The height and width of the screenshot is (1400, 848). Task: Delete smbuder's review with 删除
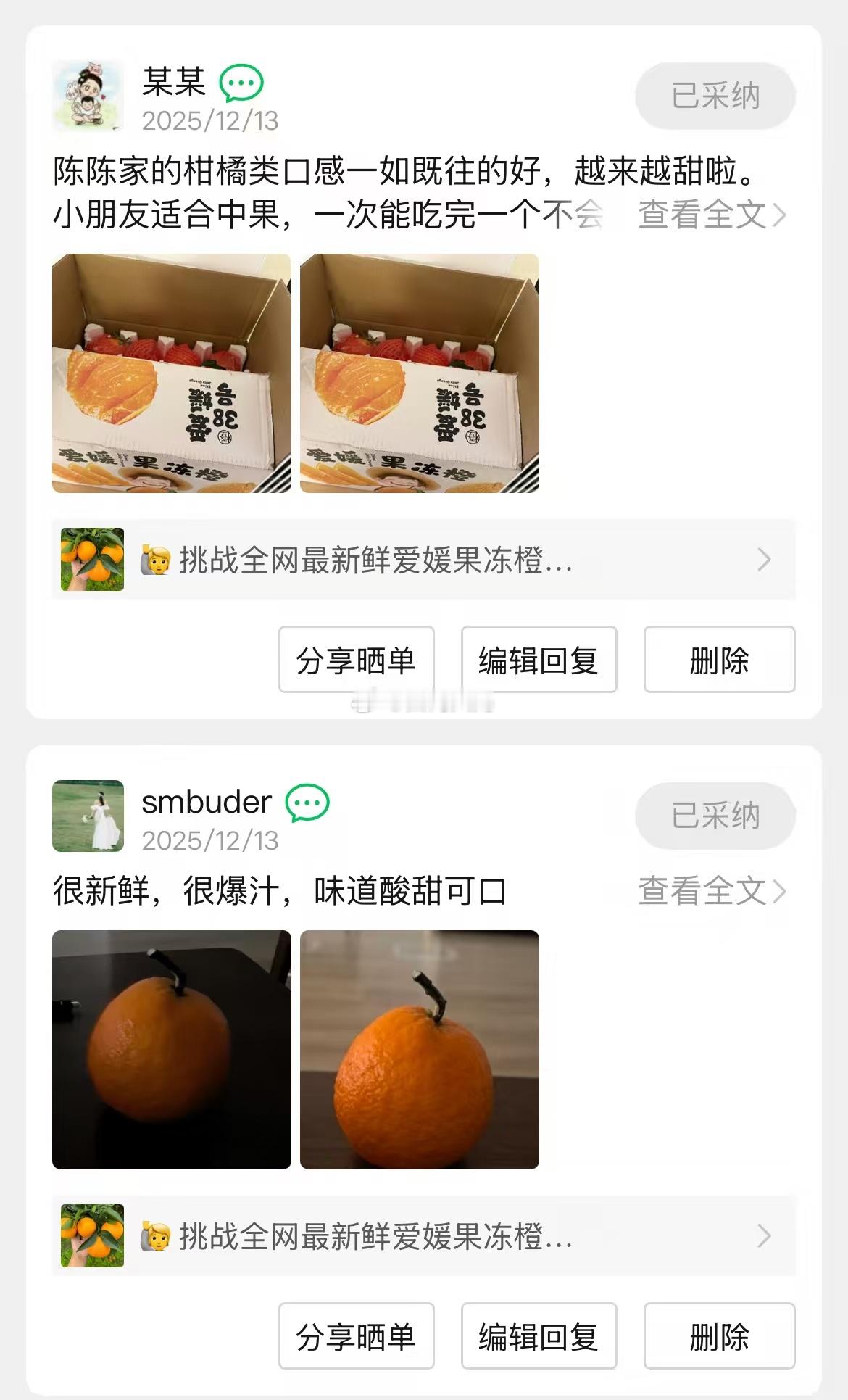[719, 1336]
